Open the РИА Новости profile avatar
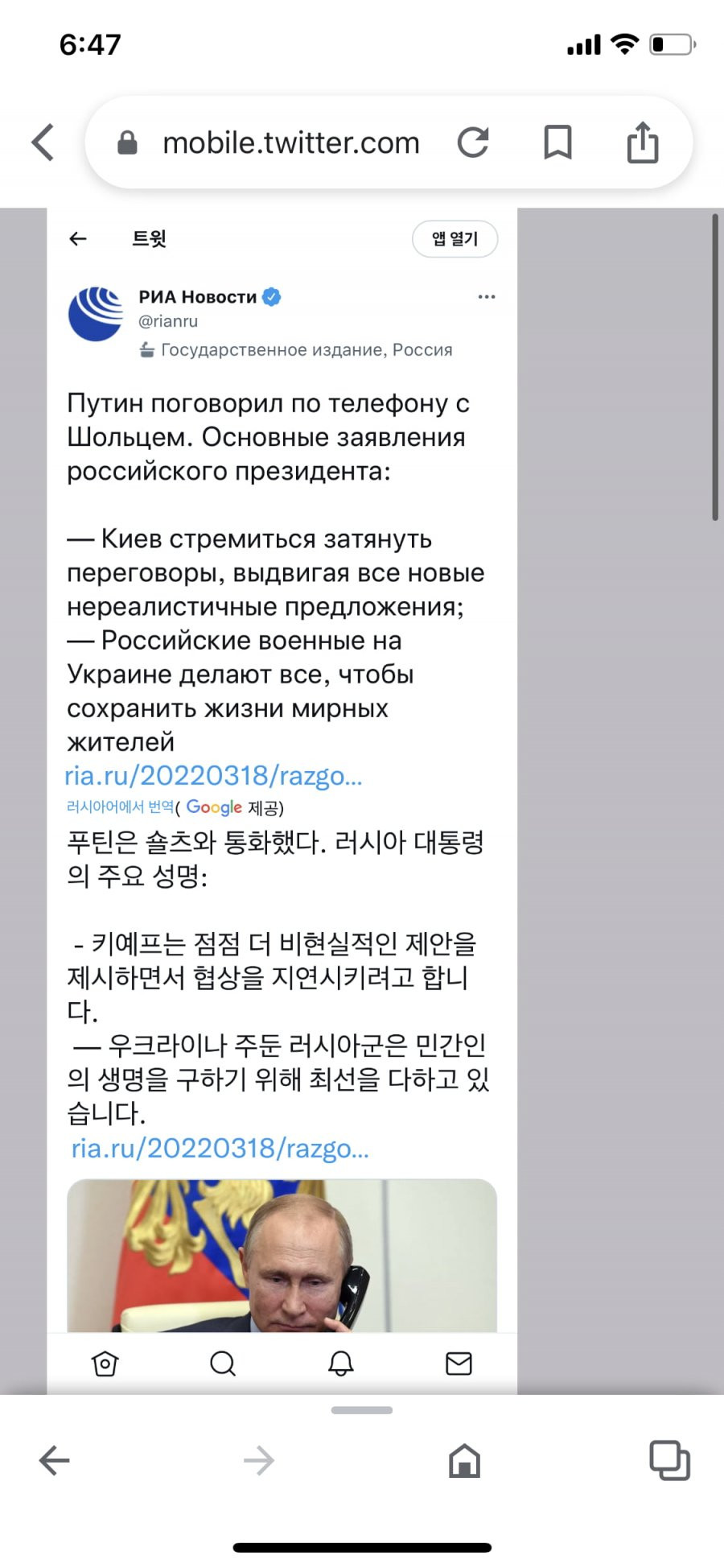This screenshot has height=1568, width=724. click(x=96, y=314)
